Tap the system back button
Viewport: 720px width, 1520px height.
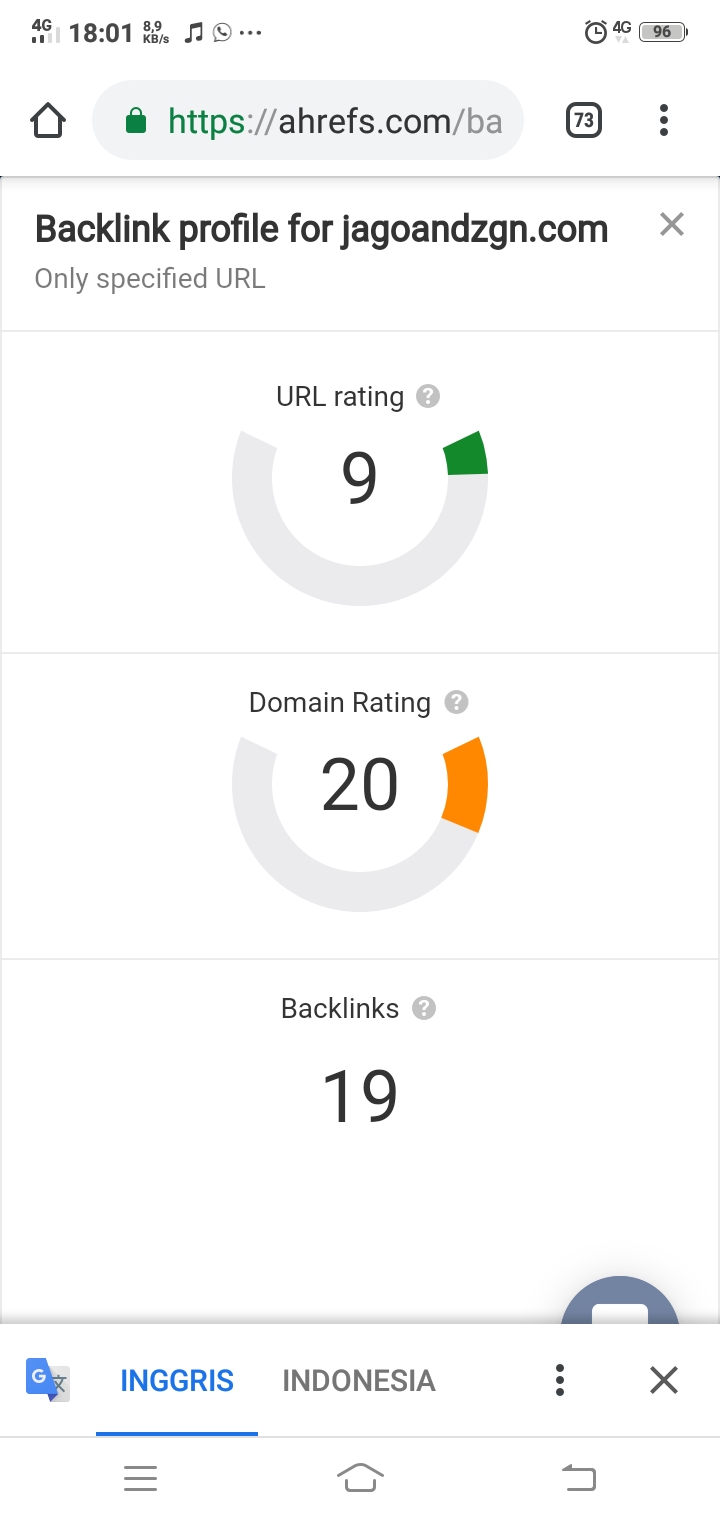pos(579,1477)
